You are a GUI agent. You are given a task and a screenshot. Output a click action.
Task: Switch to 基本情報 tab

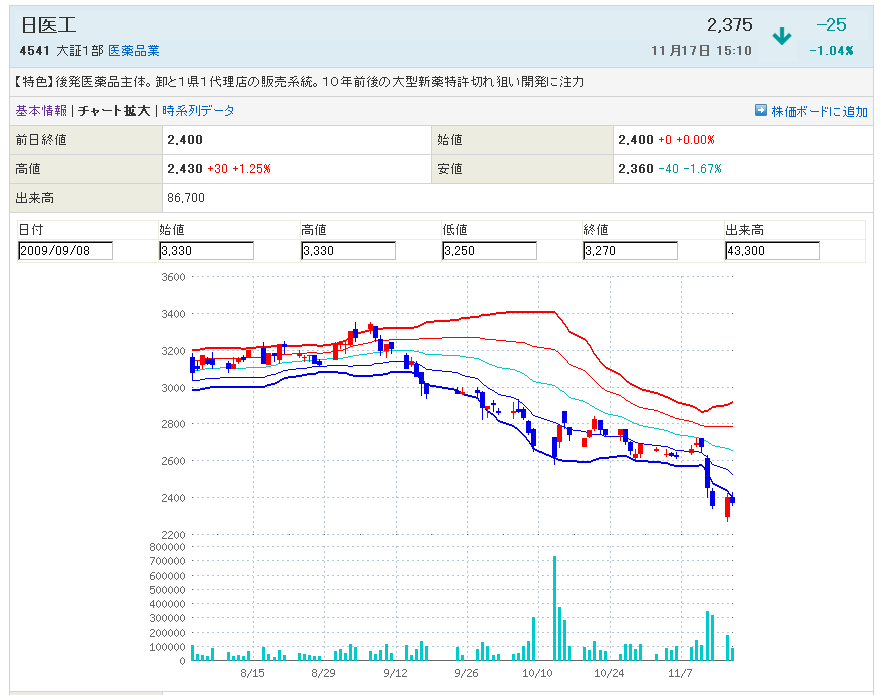click(41, 111)
